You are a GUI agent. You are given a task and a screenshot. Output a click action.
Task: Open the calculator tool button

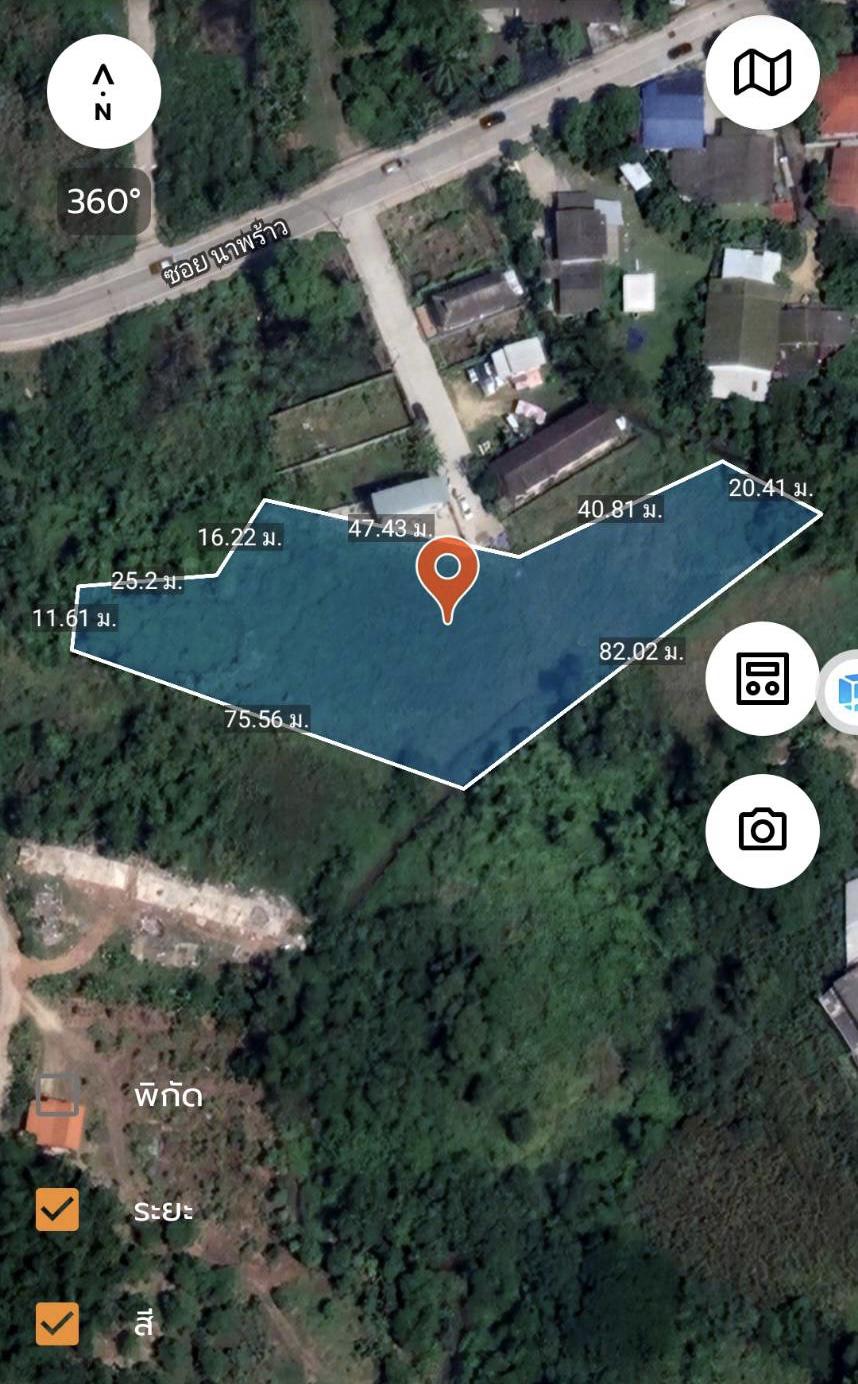tap(762, 678)
